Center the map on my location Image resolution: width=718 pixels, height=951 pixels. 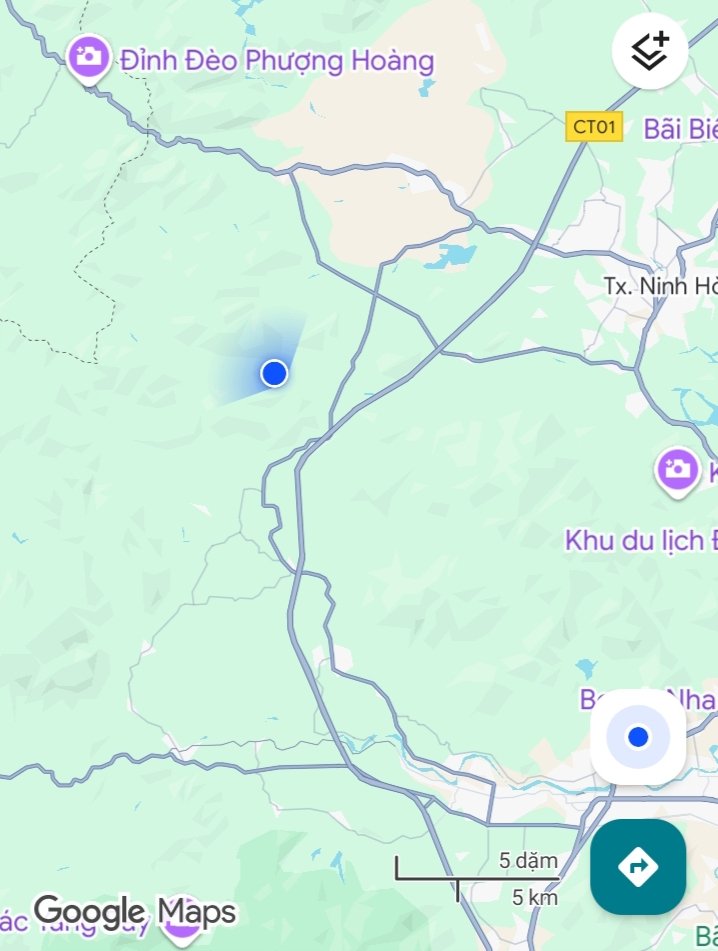tap(638, 737)
